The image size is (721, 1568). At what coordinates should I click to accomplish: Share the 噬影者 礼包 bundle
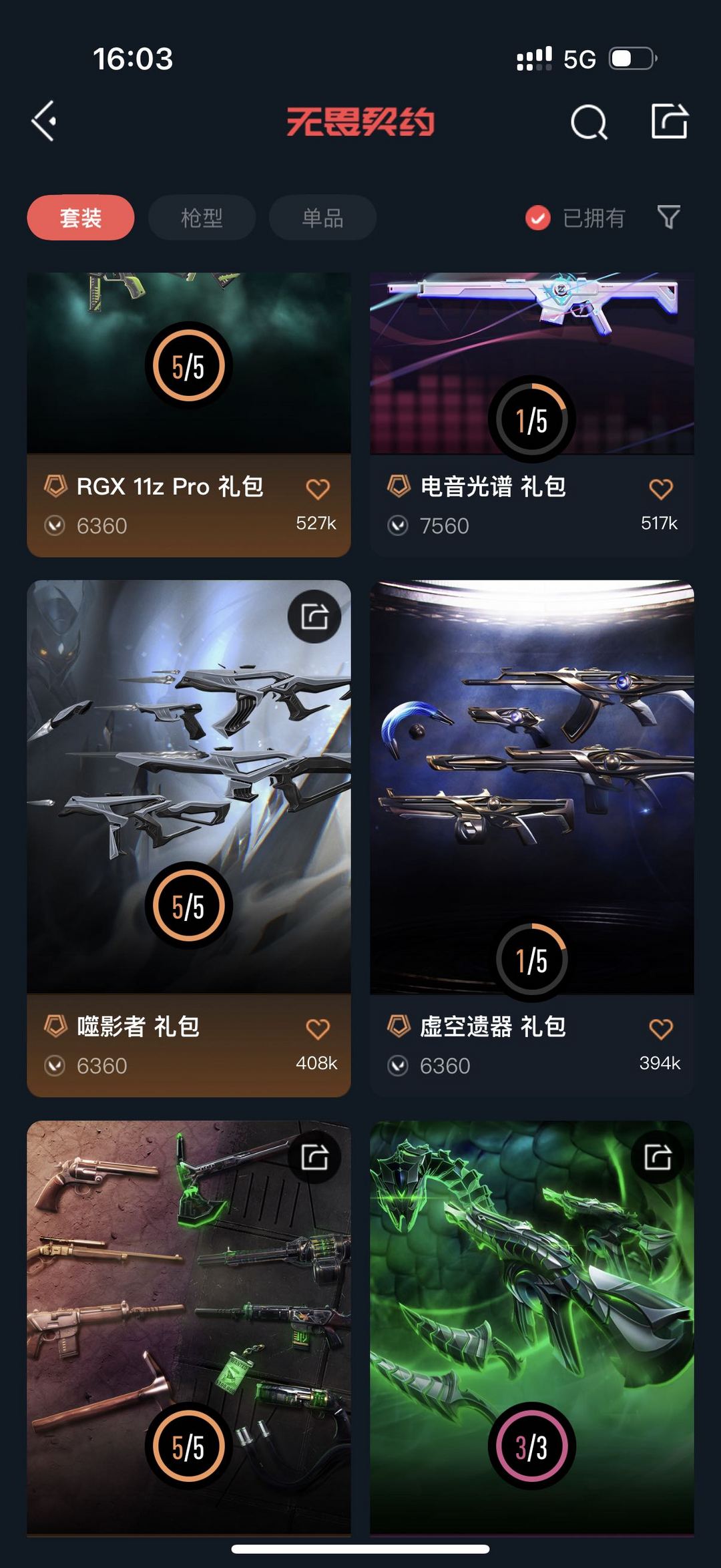pos(314,616)
